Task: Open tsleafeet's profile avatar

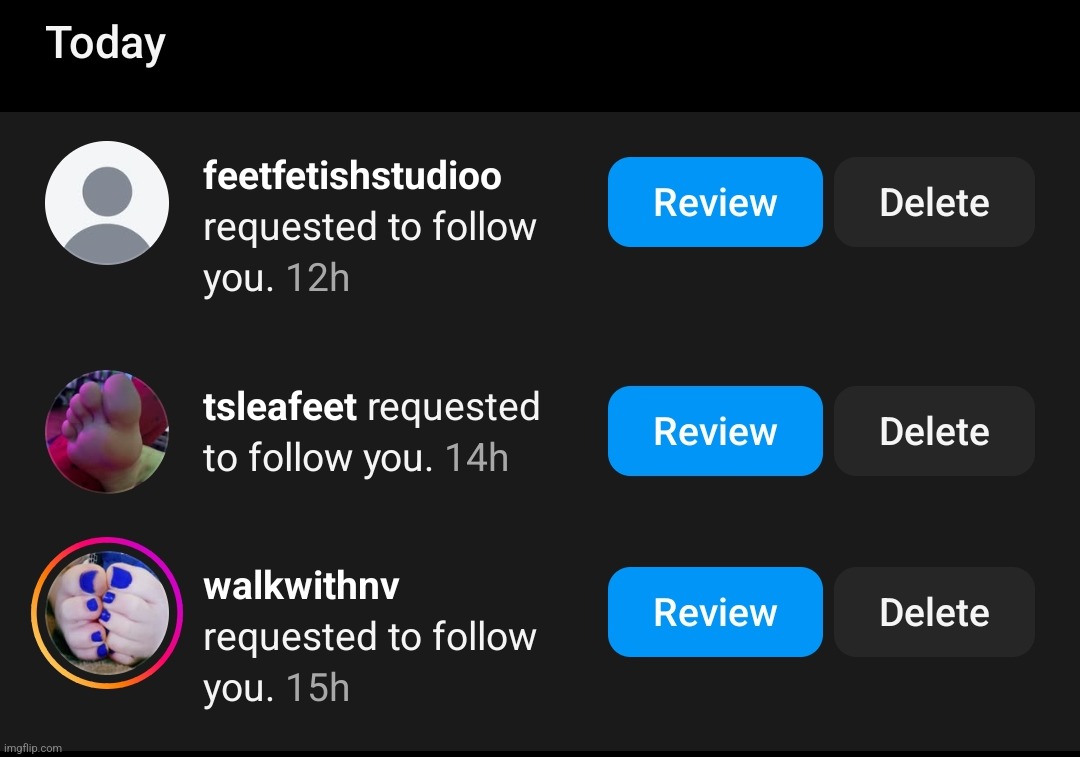Action: (107, 431)
